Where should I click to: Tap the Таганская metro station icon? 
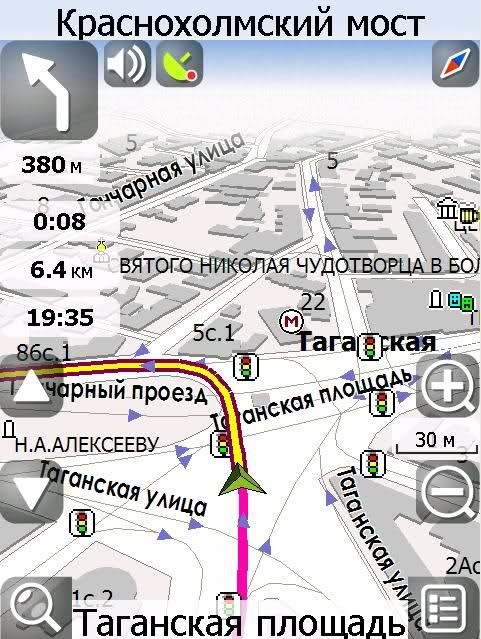[291, 322]
